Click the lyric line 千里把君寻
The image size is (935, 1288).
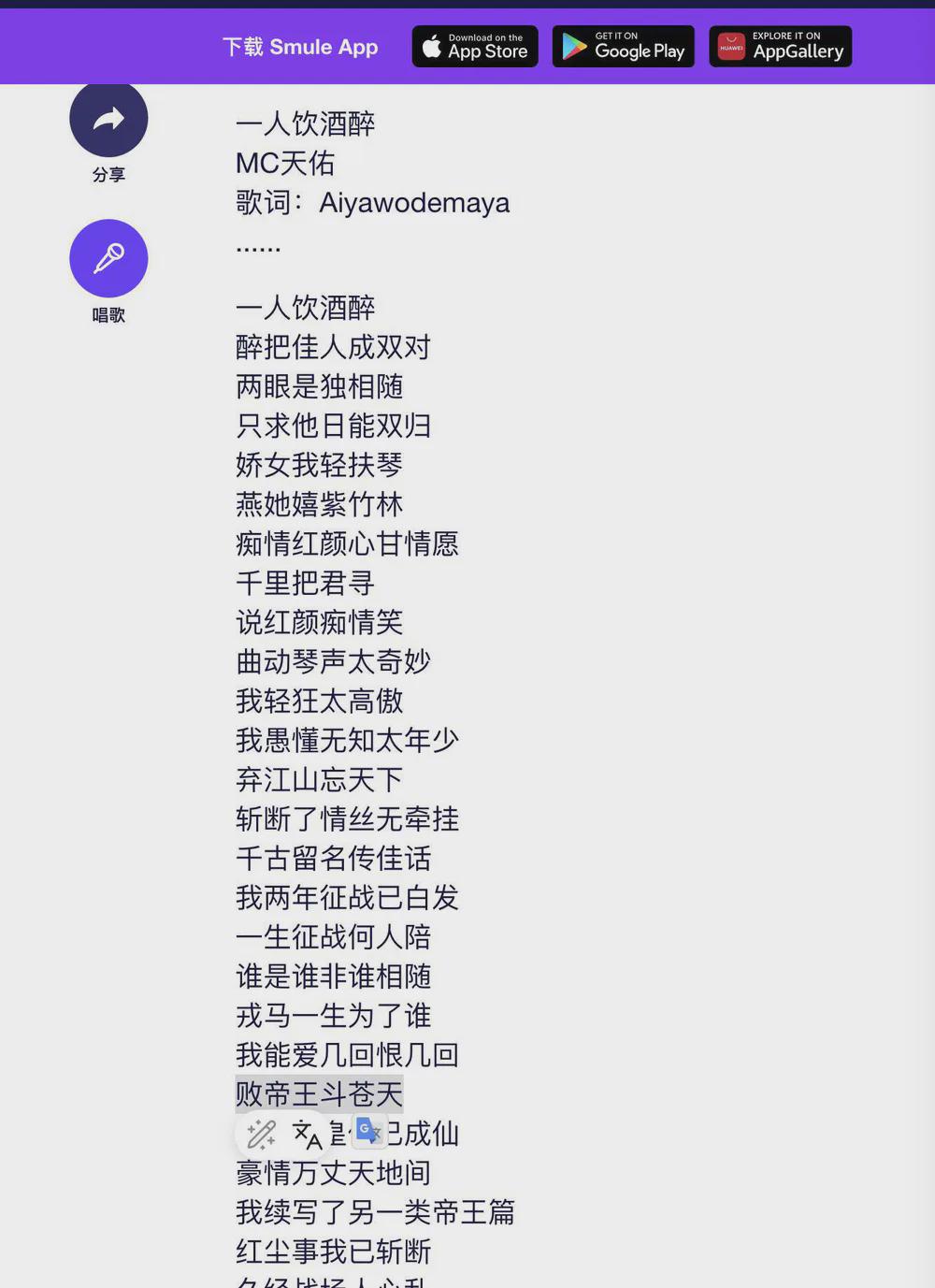305,583
